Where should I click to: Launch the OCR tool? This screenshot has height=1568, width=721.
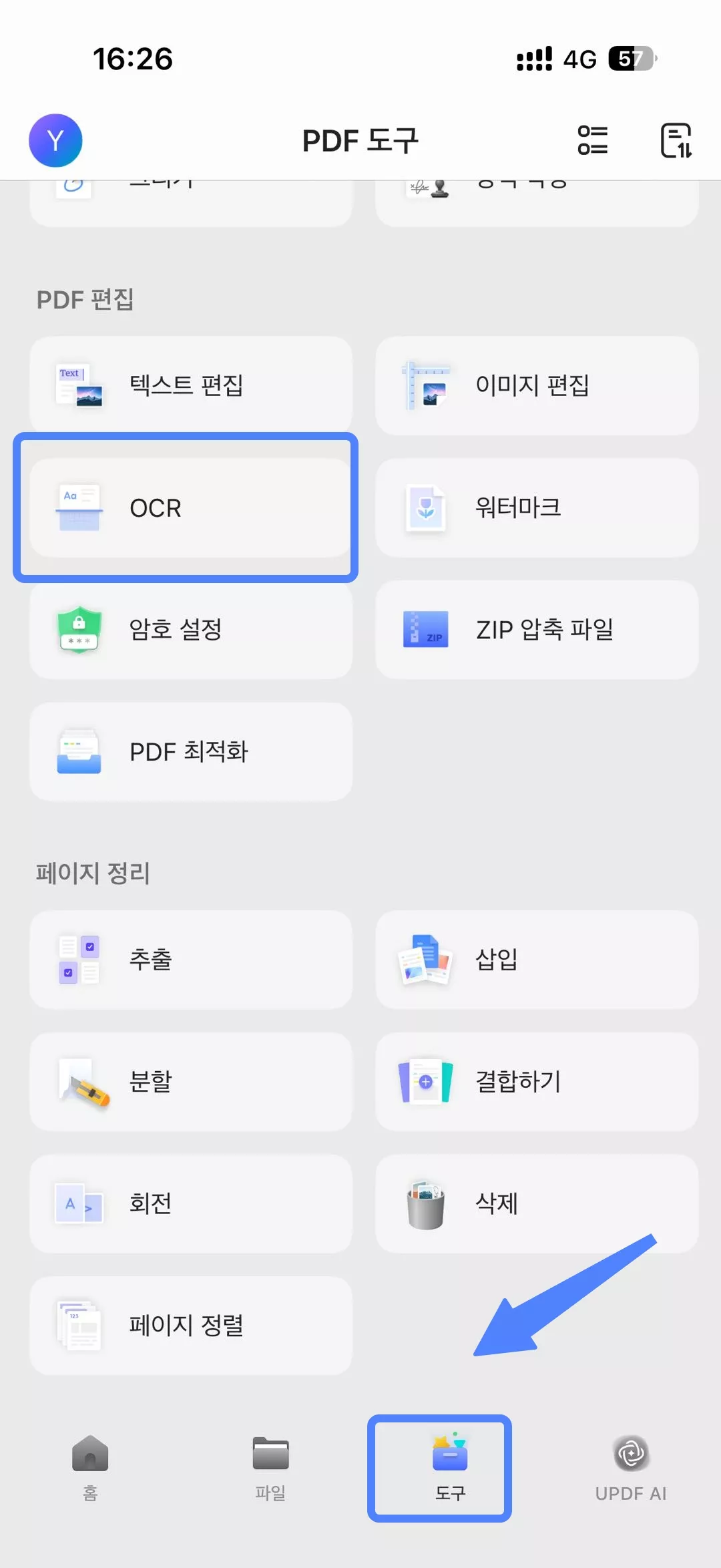(x=191, y=508)
